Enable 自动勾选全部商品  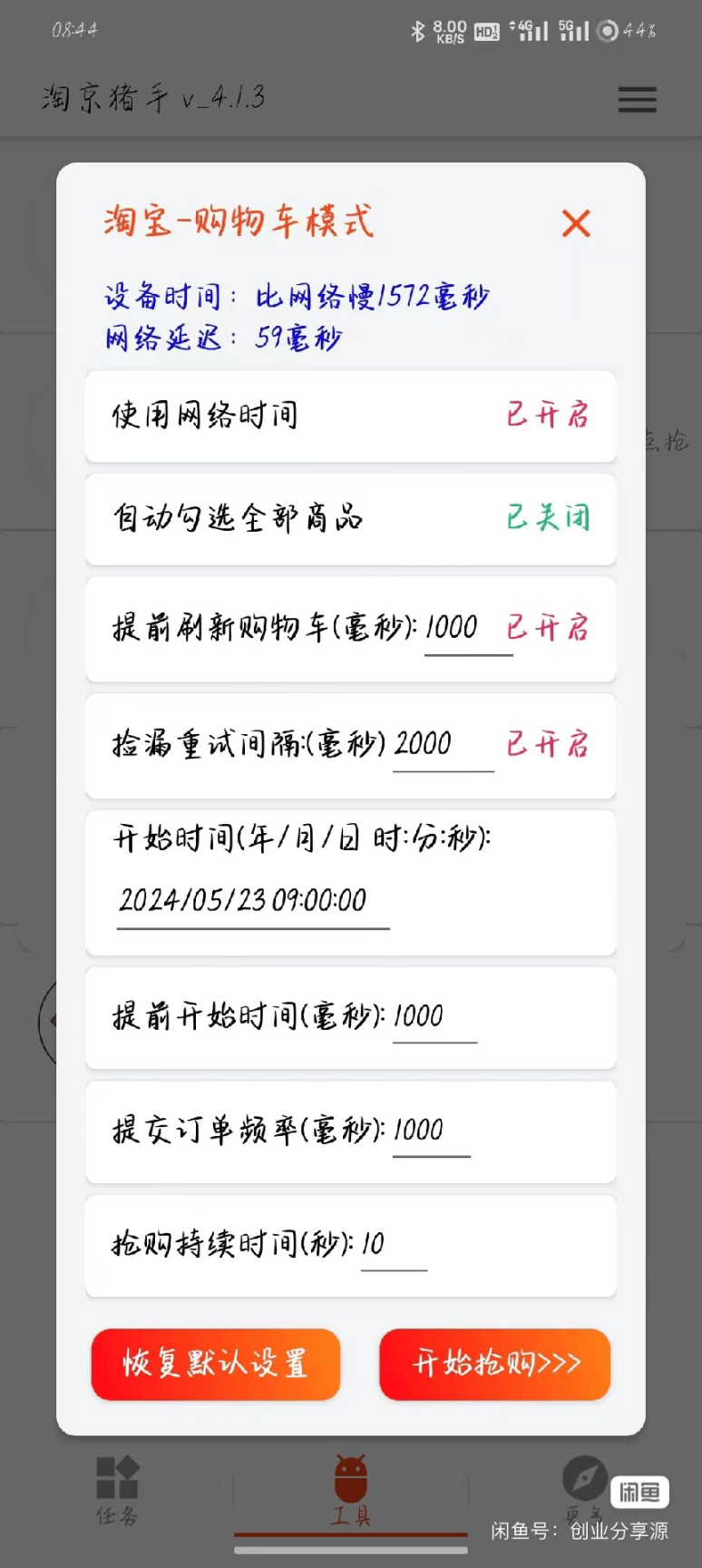548,519
